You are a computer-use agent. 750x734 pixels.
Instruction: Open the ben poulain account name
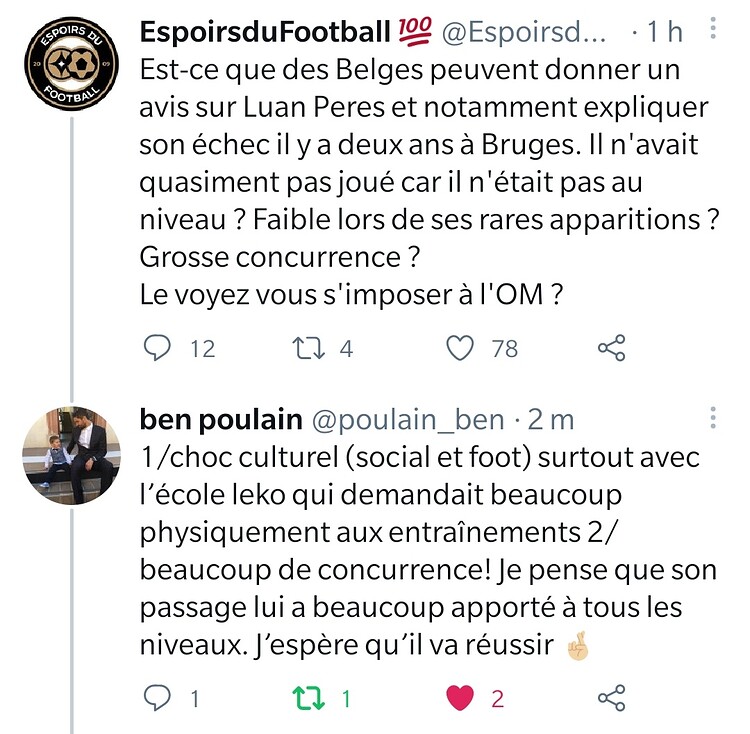click(220, 420)
